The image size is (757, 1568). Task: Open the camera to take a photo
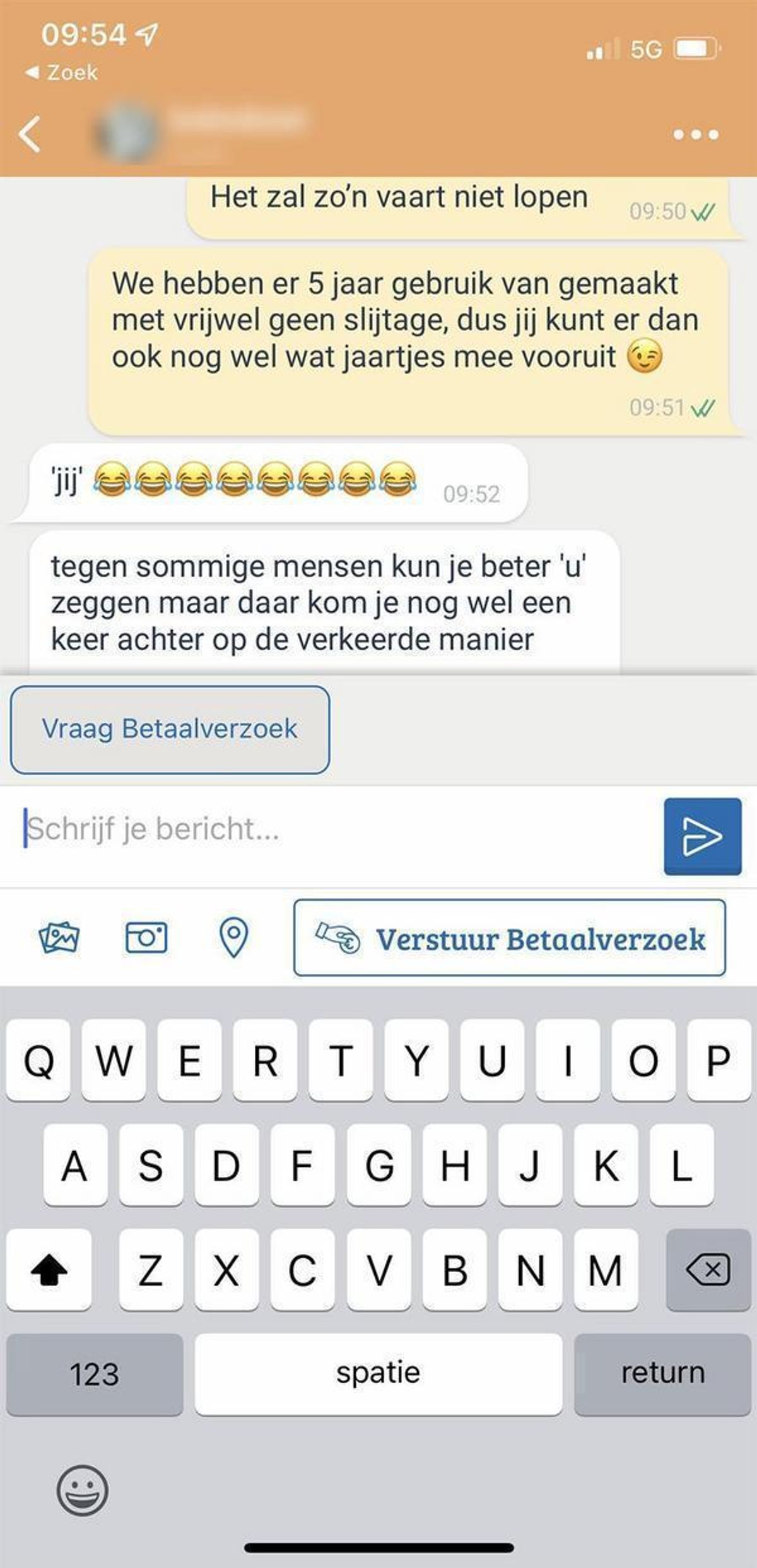point(146,937)
